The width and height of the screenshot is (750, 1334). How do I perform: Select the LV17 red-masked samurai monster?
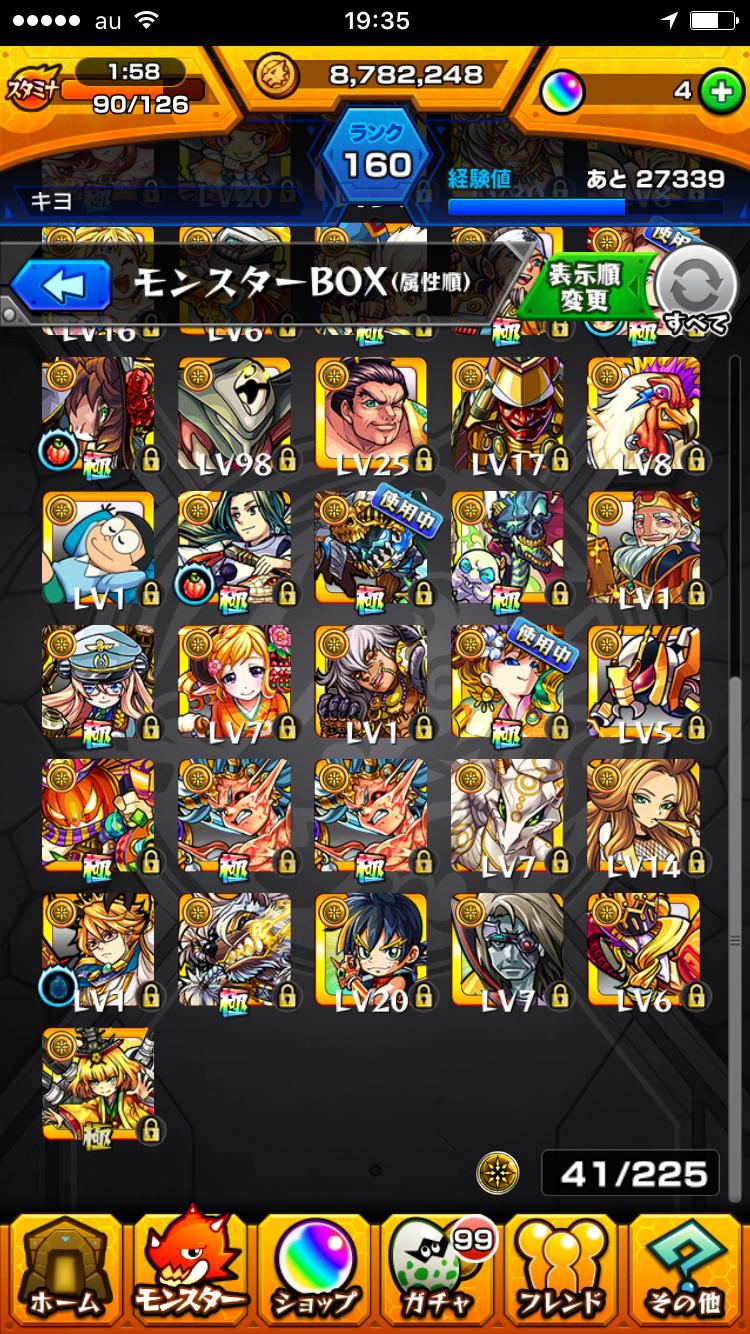coord(507,413)
